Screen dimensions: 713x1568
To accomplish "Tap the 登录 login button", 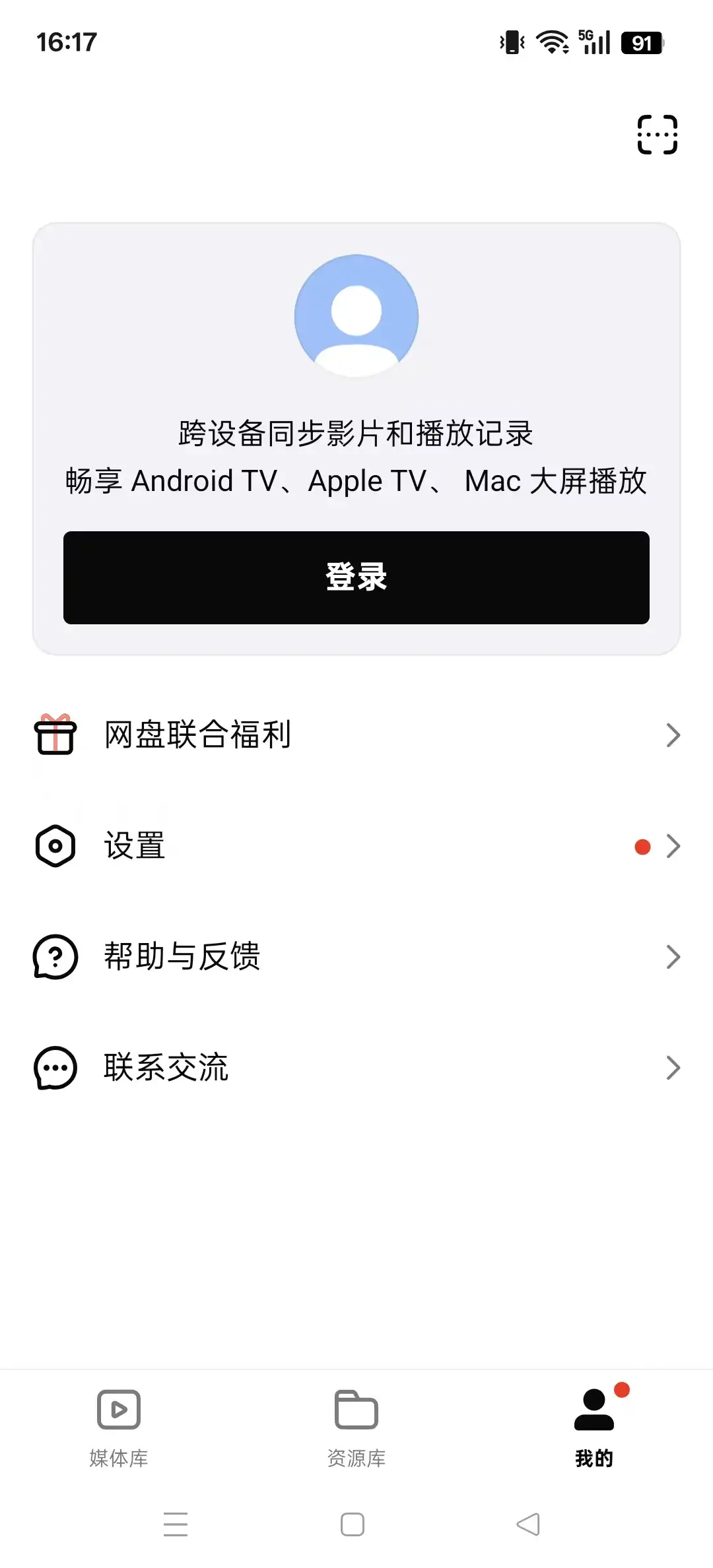I will (x=356, y=577).
